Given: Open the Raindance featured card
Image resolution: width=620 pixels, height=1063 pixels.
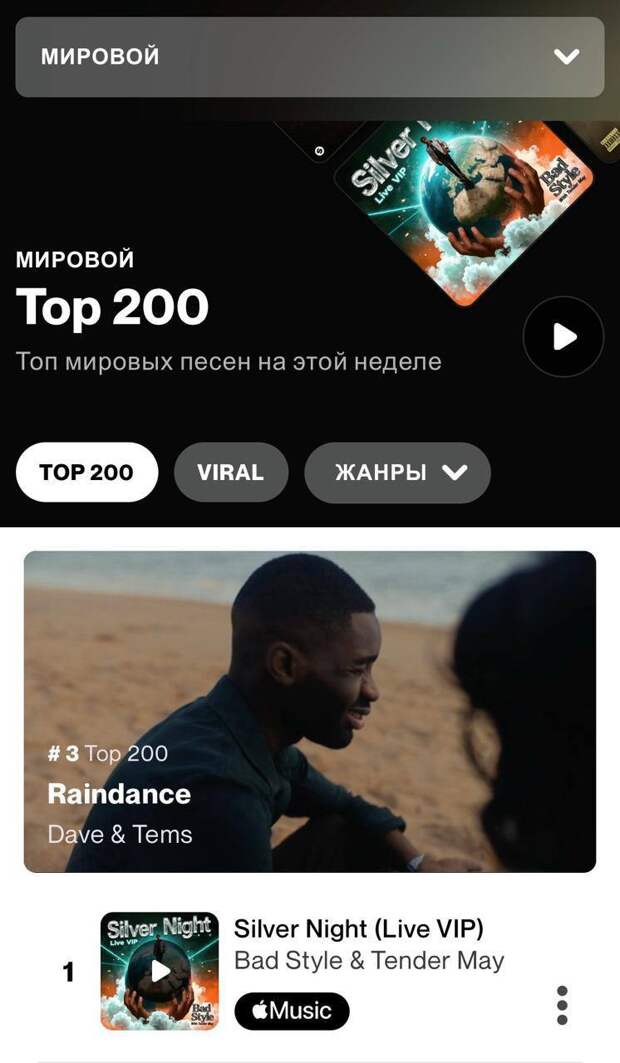Looking at the screenshot, I should [x=309, y=711].
